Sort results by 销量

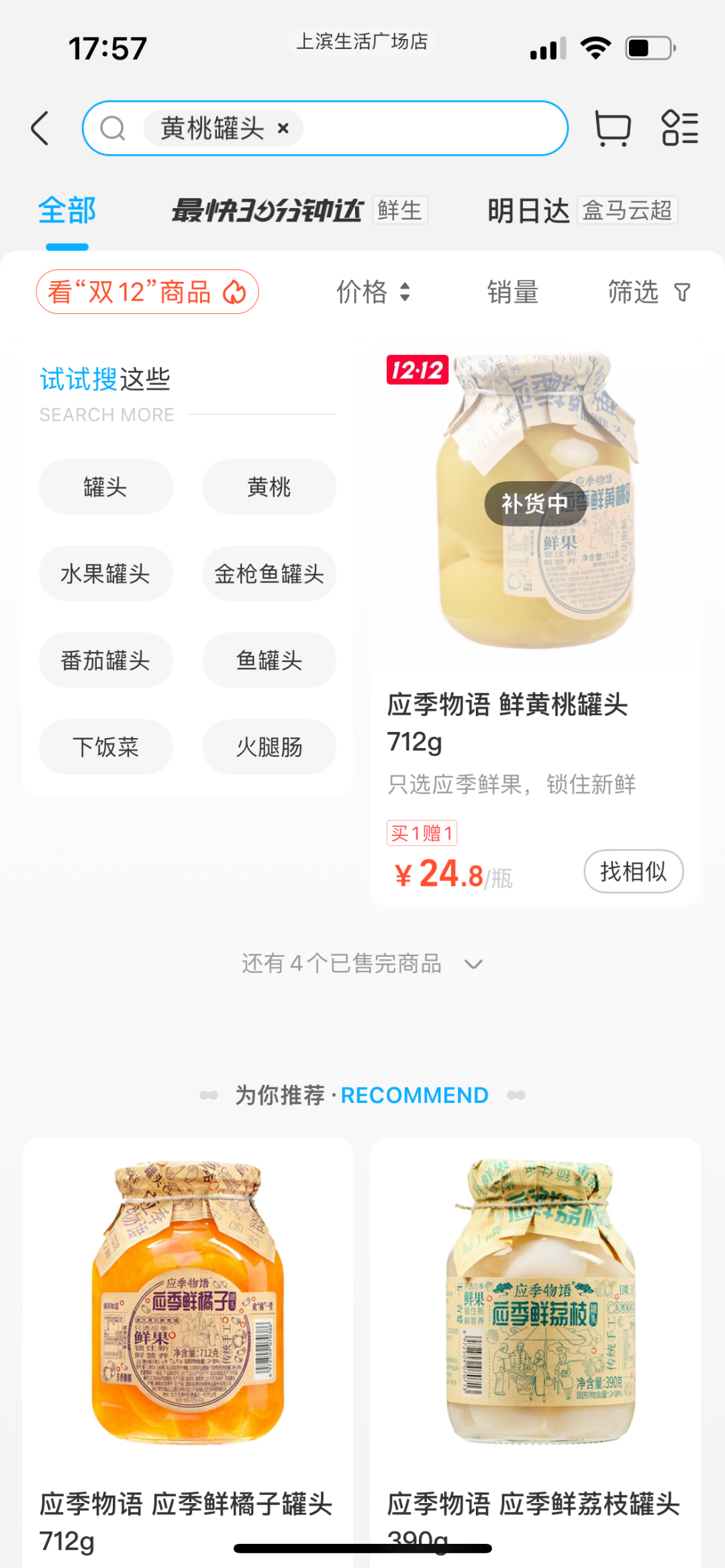(x=512, y=292)
